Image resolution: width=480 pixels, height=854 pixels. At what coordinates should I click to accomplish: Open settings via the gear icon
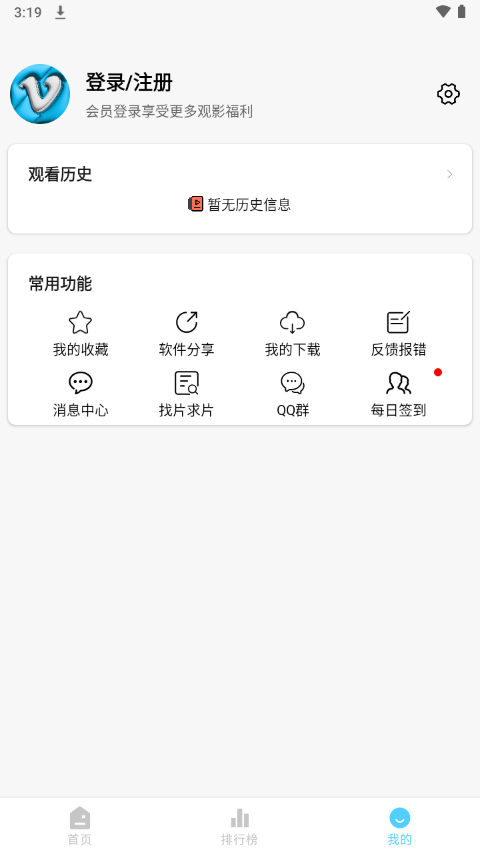click(448, 94)
